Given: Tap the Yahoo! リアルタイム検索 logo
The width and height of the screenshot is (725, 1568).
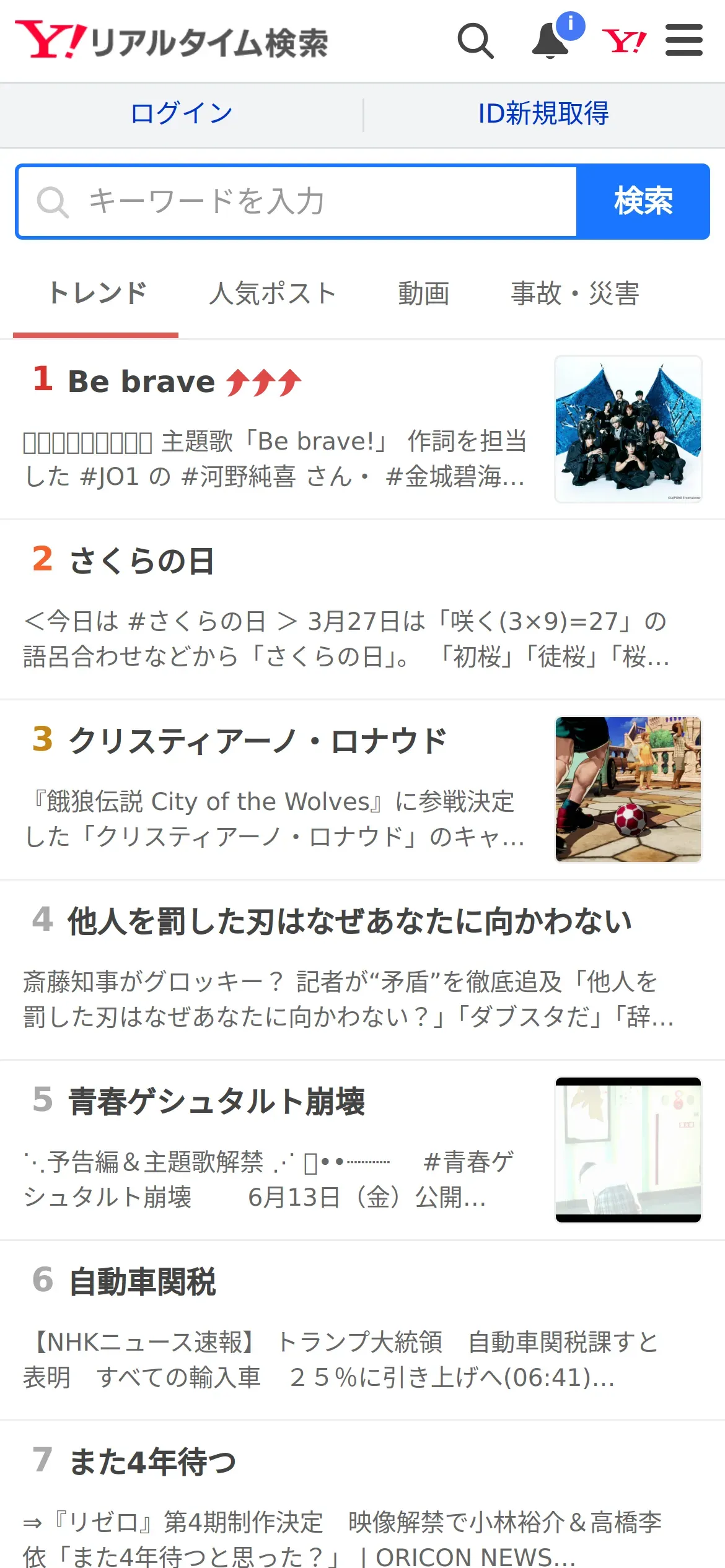Looking at the screenshot, I should tap(172, 41).
